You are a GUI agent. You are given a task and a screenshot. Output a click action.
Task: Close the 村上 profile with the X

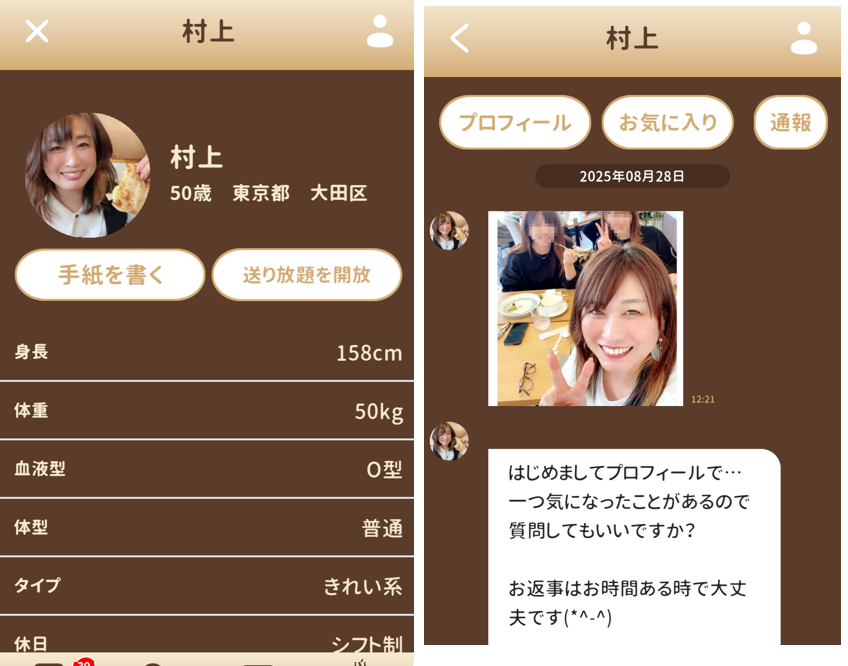[37, 31]
